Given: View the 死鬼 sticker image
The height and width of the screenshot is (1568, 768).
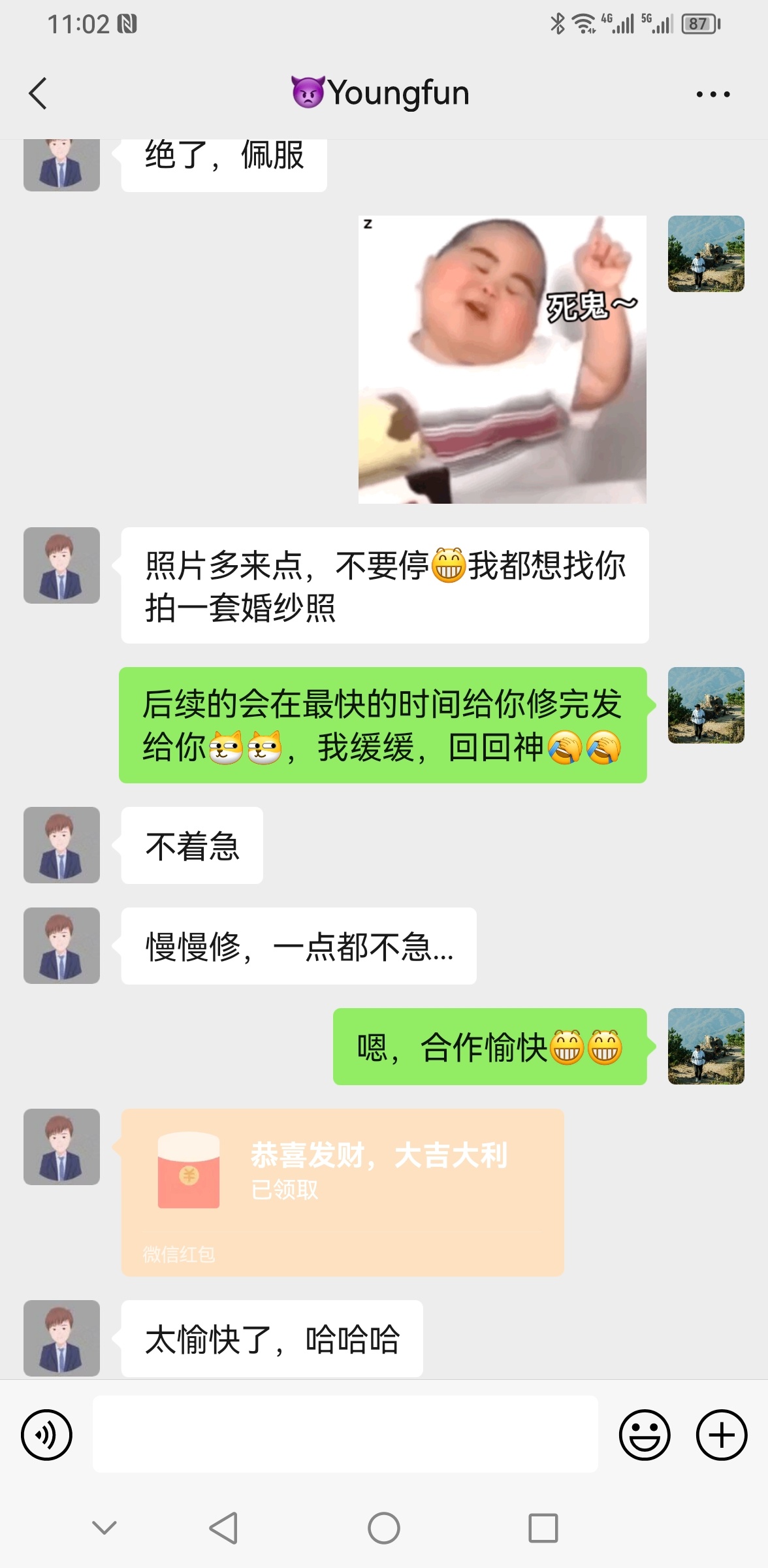Looking at the screenshot, I should click(x=502, y=359).
